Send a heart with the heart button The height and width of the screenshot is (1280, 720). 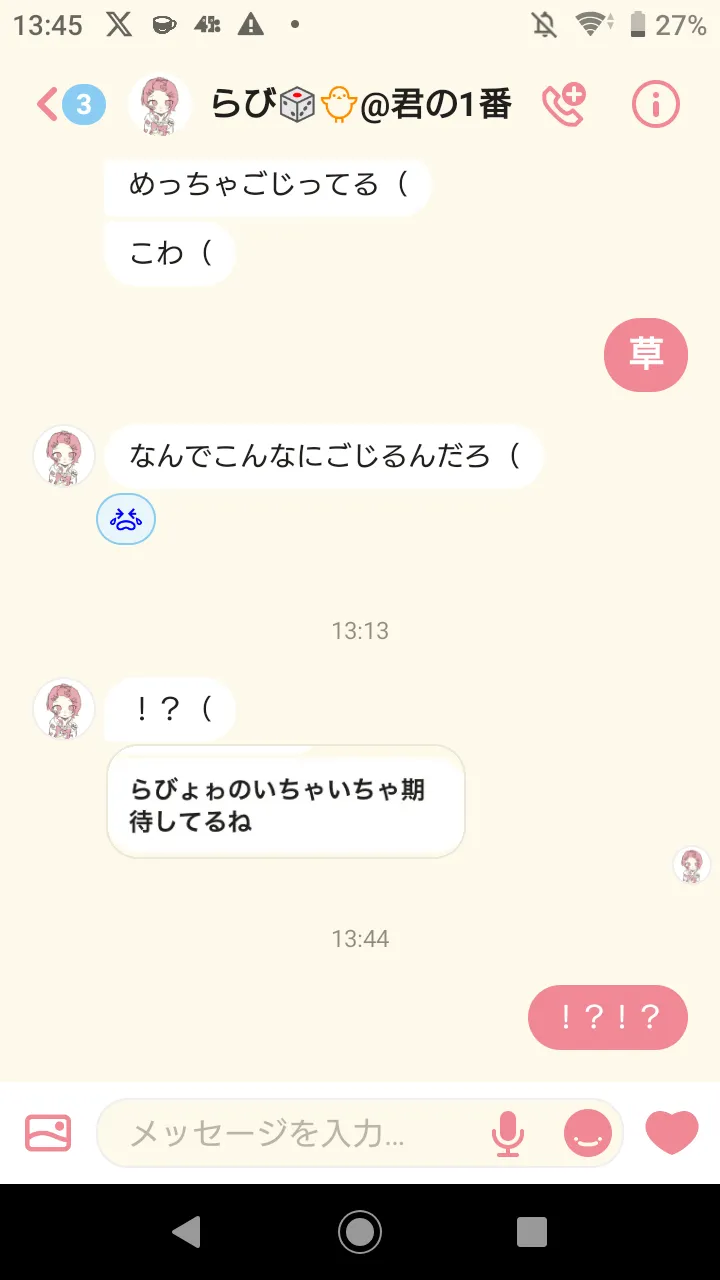671,1133
